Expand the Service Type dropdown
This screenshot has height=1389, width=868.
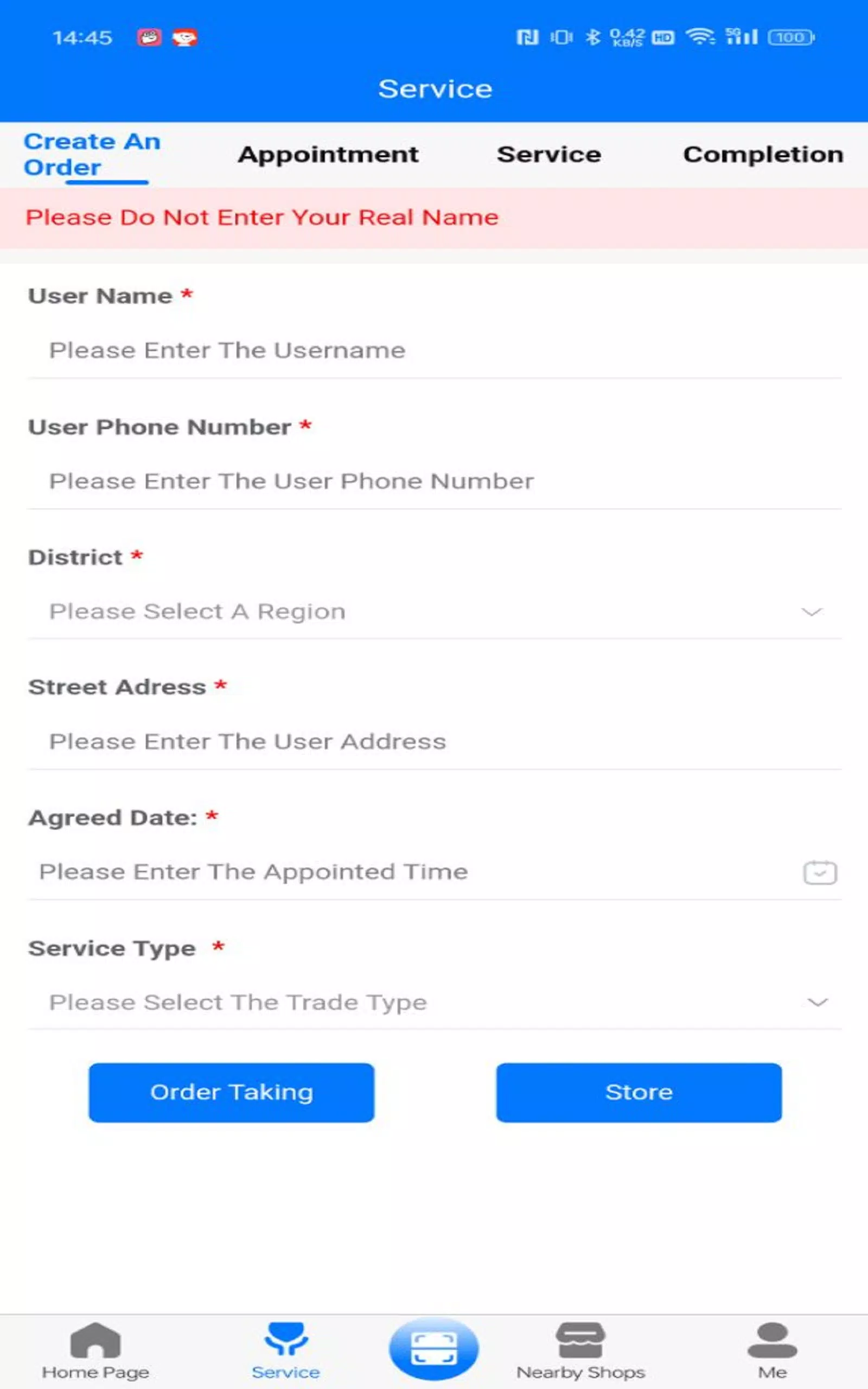point(434,1002)
